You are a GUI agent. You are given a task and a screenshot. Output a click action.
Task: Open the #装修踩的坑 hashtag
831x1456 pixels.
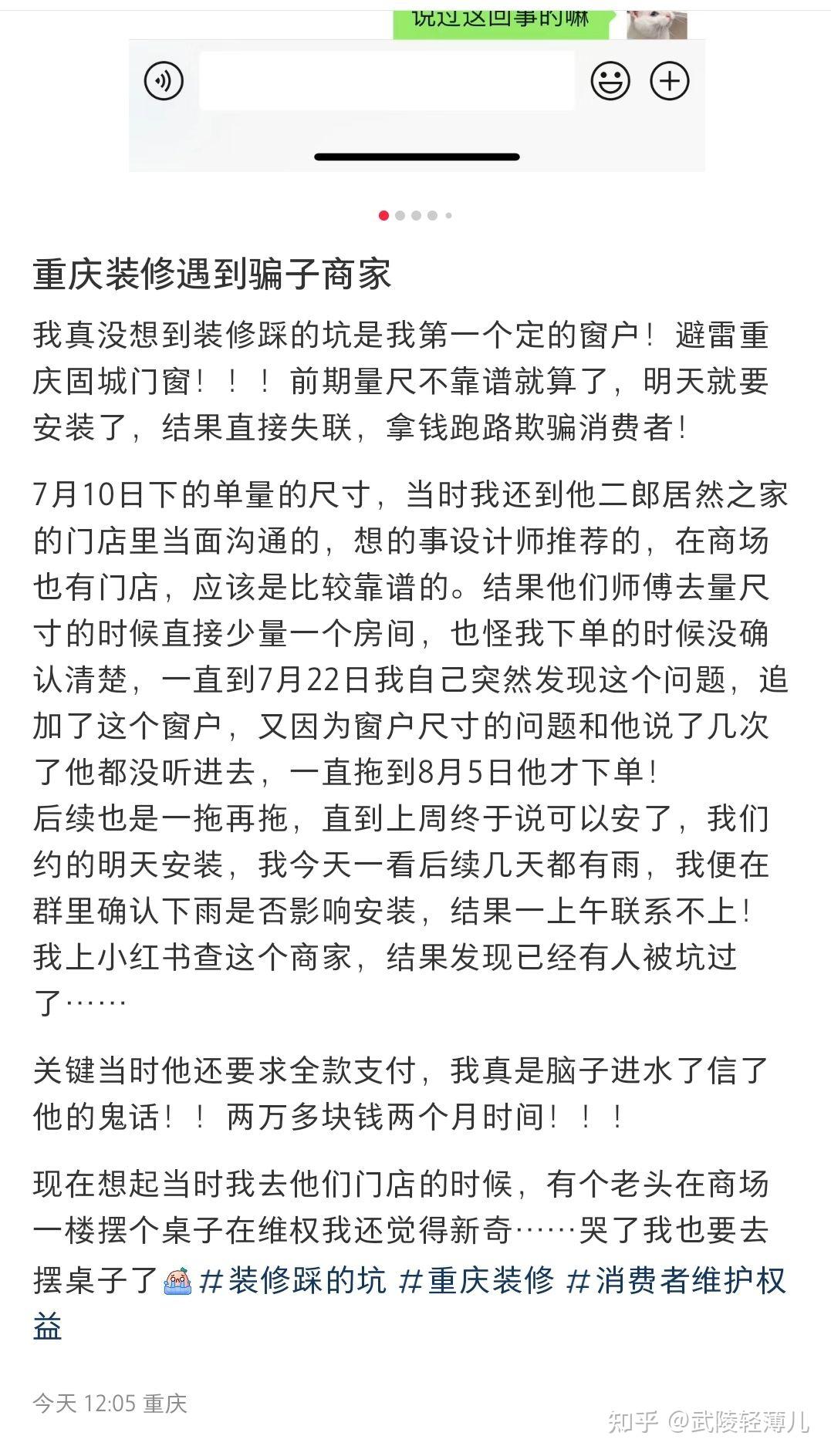[292, 1281]
